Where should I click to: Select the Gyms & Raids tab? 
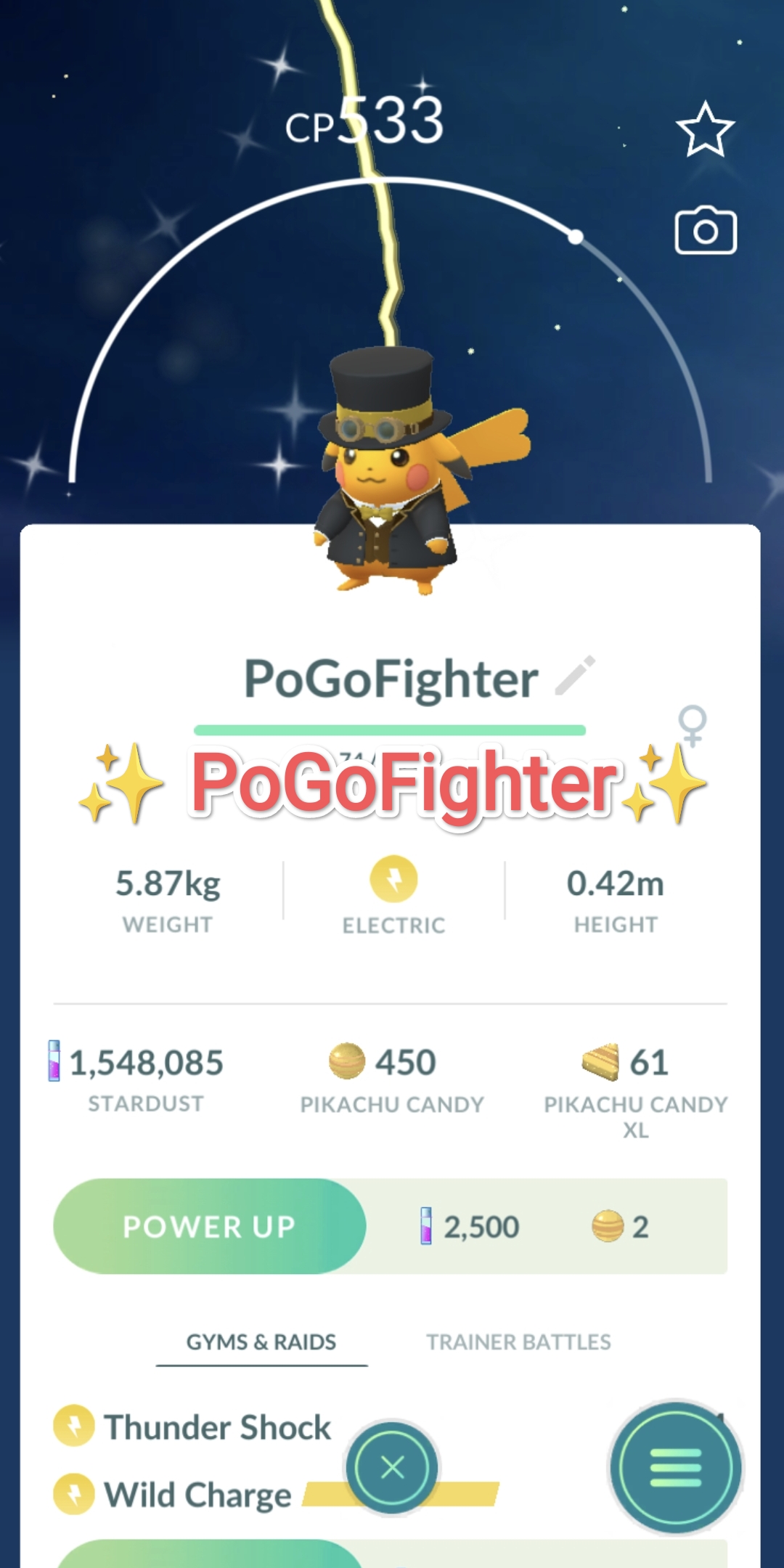(261, 1342)
